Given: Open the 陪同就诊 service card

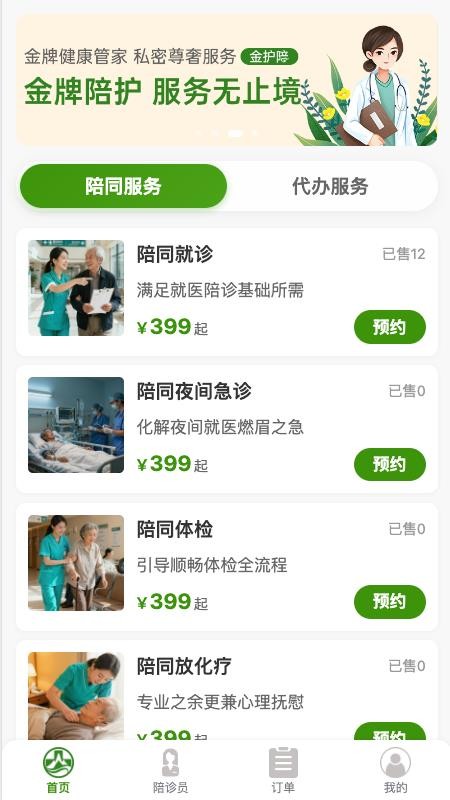Looking at the screenshot, I should tap(227, 292).
